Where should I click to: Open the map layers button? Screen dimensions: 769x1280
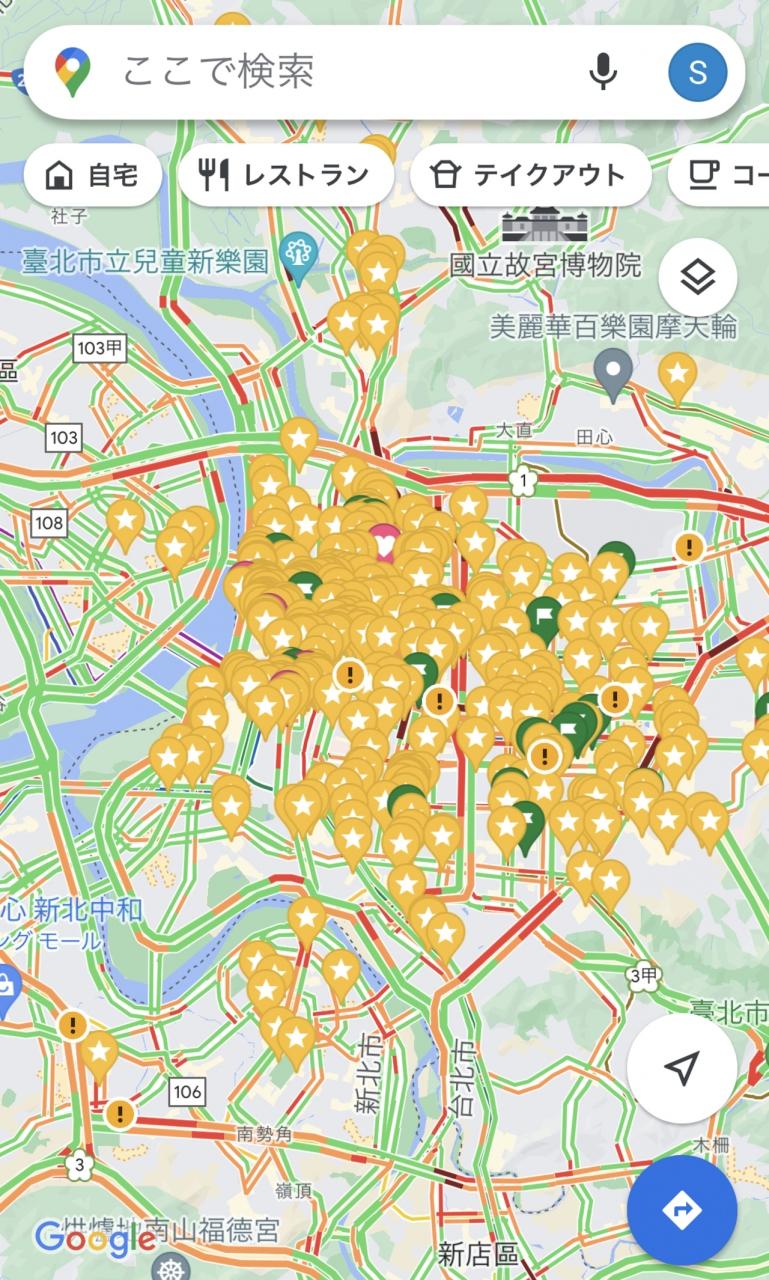coord(697,277)
